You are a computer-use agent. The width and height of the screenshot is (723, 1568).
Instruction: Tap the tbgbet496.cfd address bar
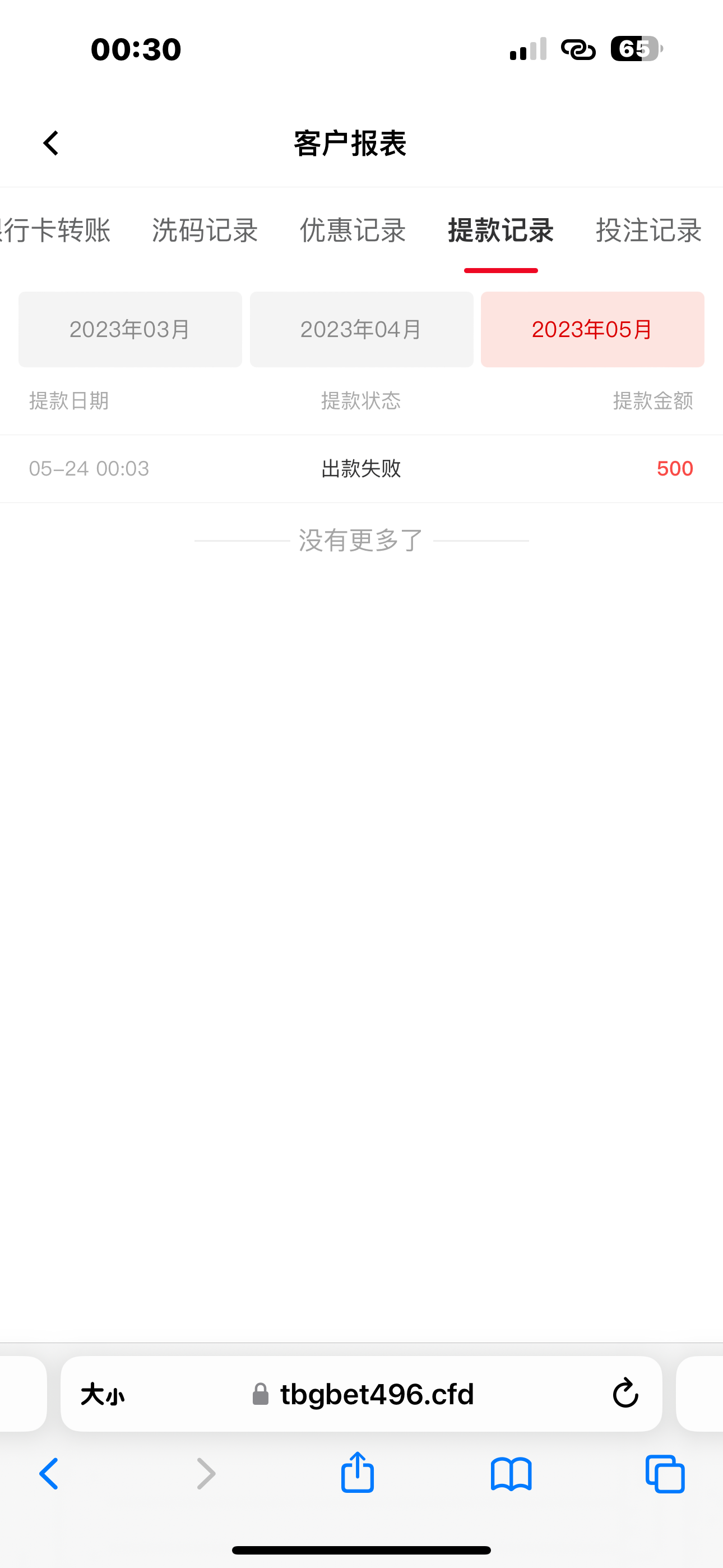377,1394
